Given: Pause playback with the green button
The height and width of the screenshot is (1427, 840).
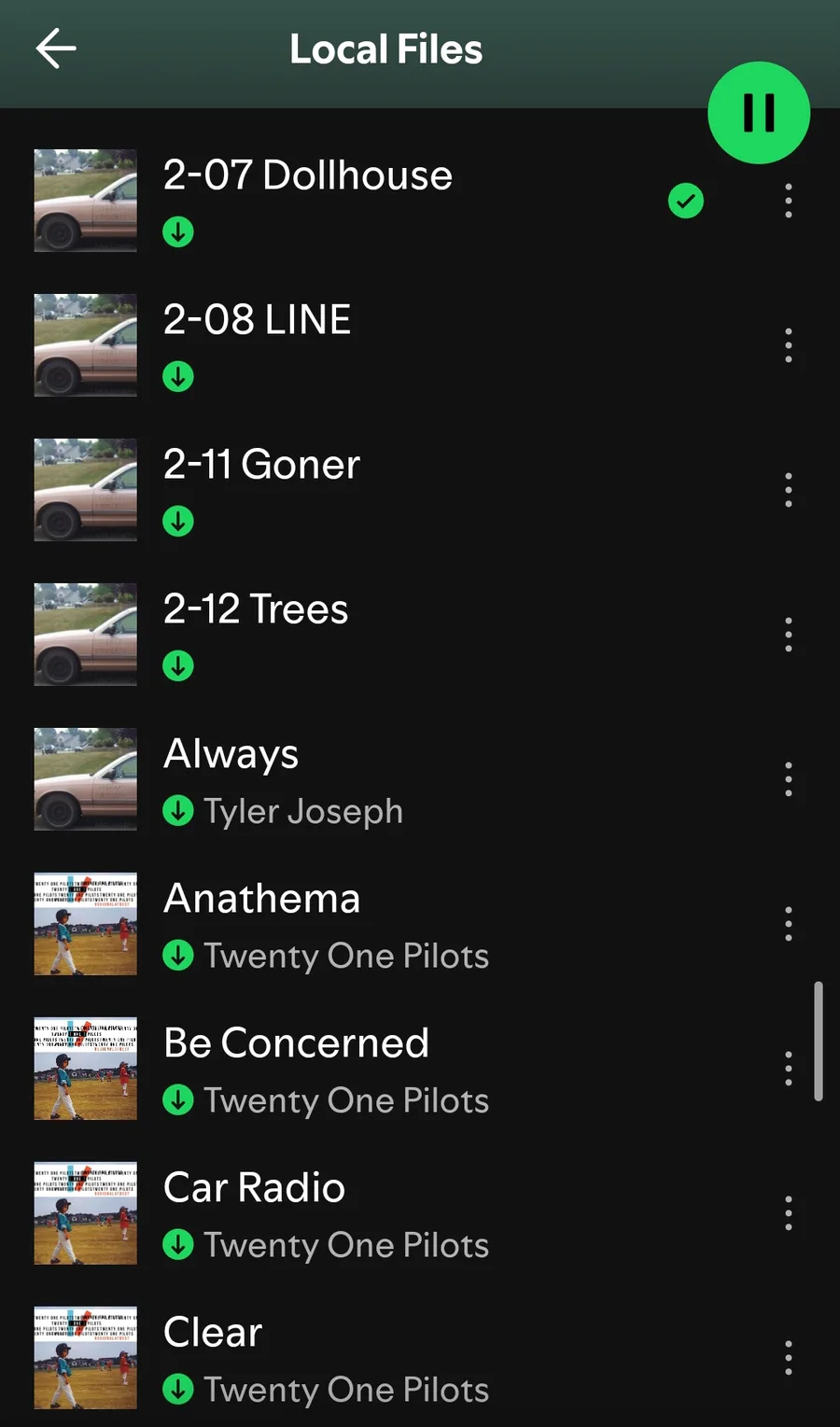Looking at the screenshot, I should [758, 113].
